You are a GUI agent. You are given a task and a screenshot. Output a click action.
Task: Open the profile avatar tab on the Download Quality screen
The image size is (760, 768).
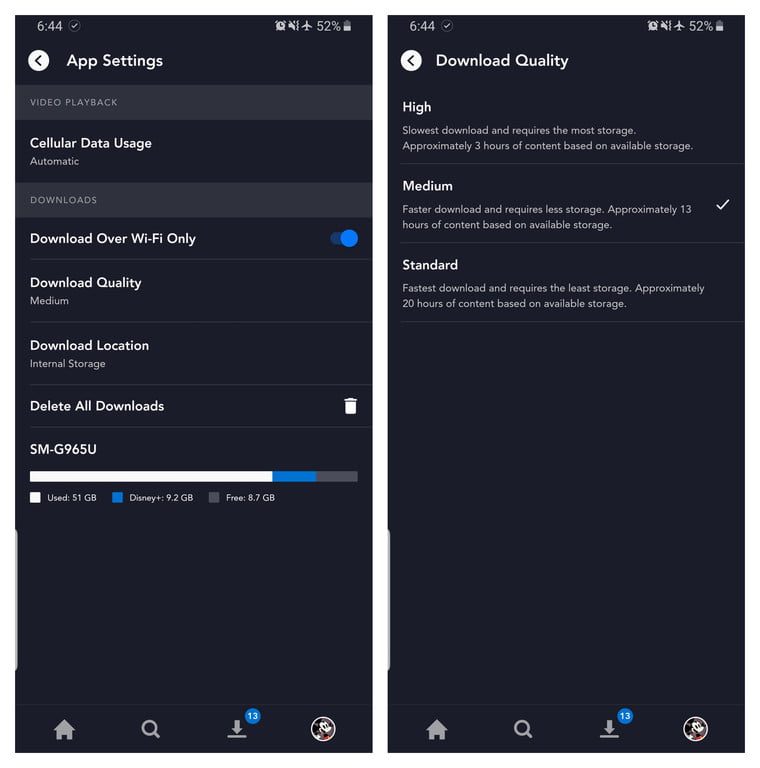point(695,729)
